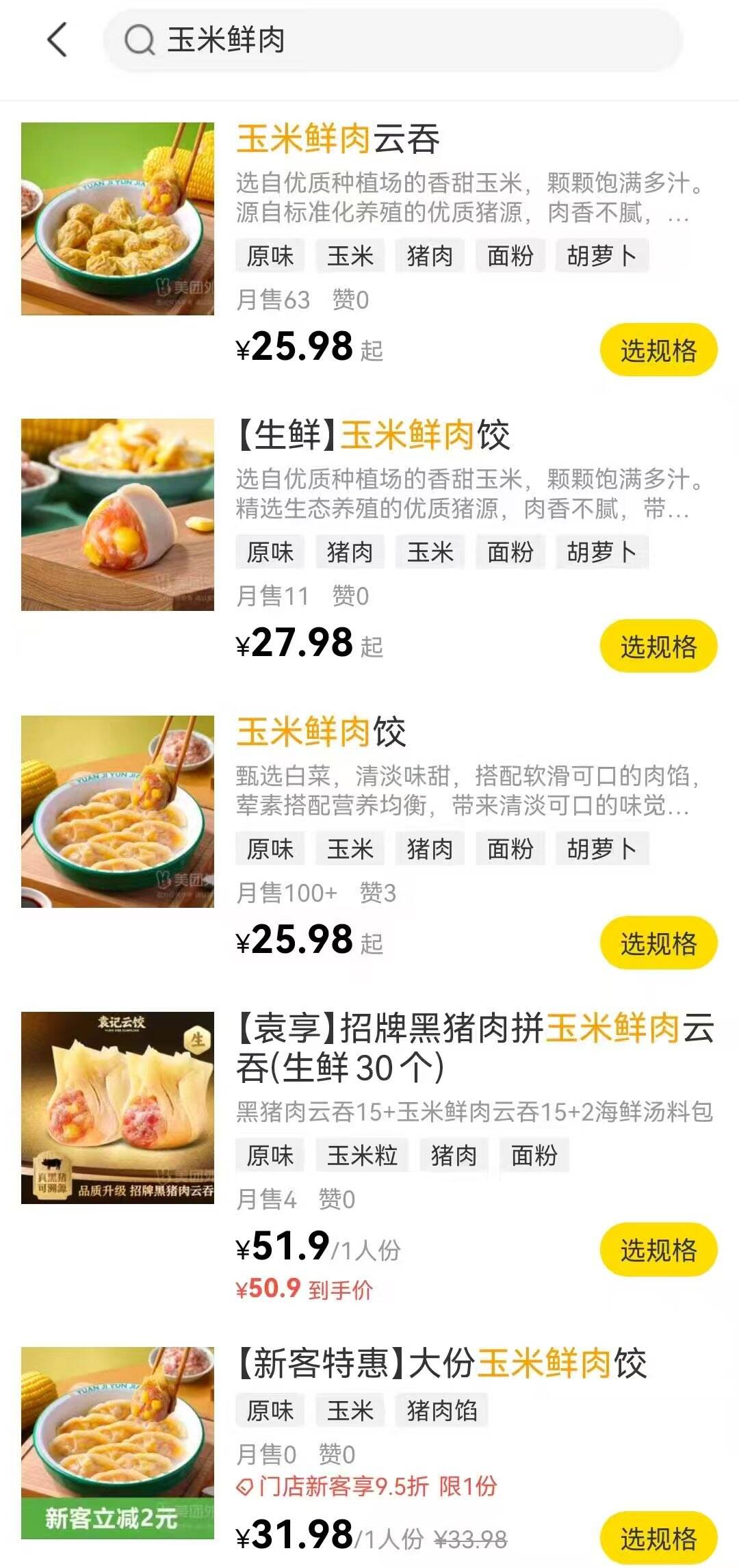The height and width of the screenshot is (1568, 739).
Task: Open the 【新客特惠】大份玉米鲜肉饺 item
Action: 442,1363
